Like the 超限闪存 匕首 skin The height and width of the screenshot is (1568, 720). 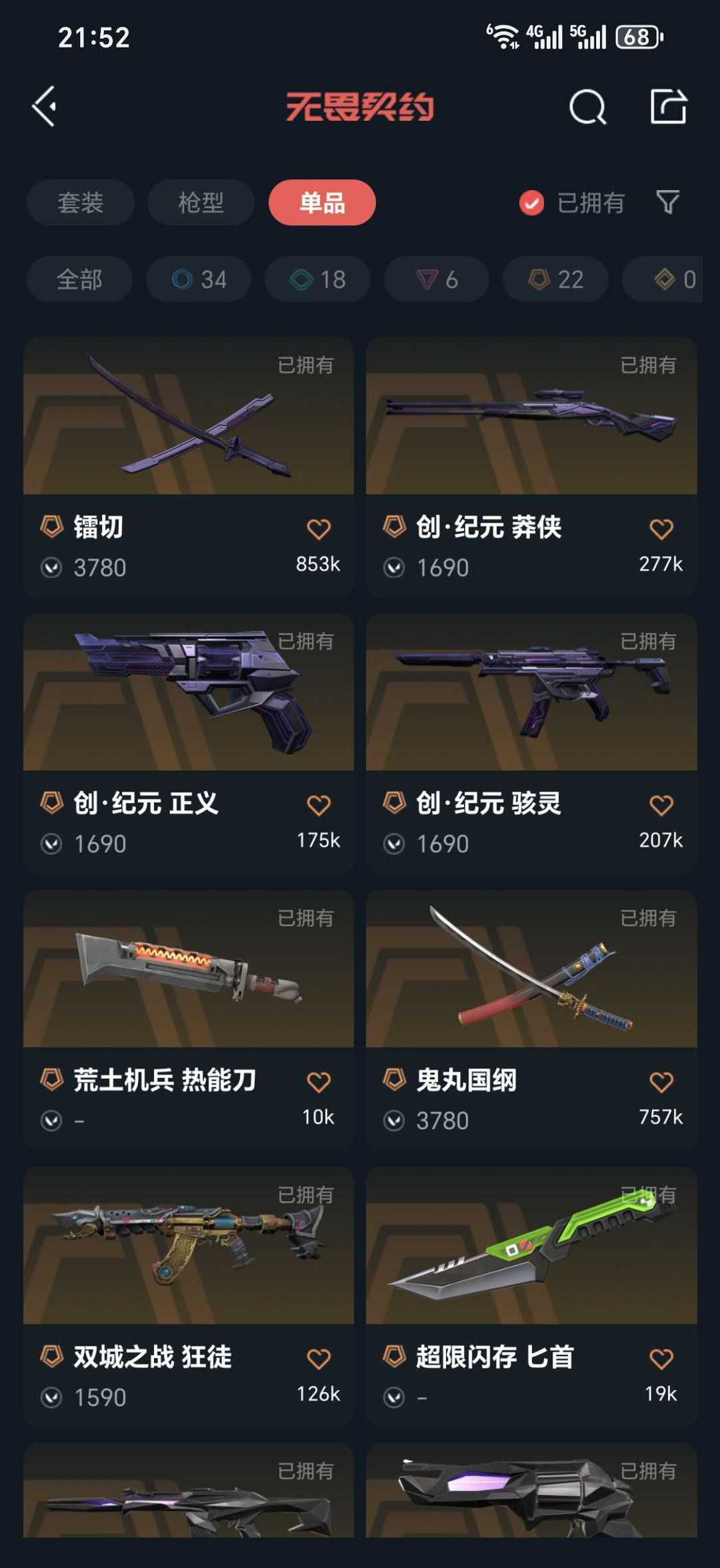pos(661,1359)
